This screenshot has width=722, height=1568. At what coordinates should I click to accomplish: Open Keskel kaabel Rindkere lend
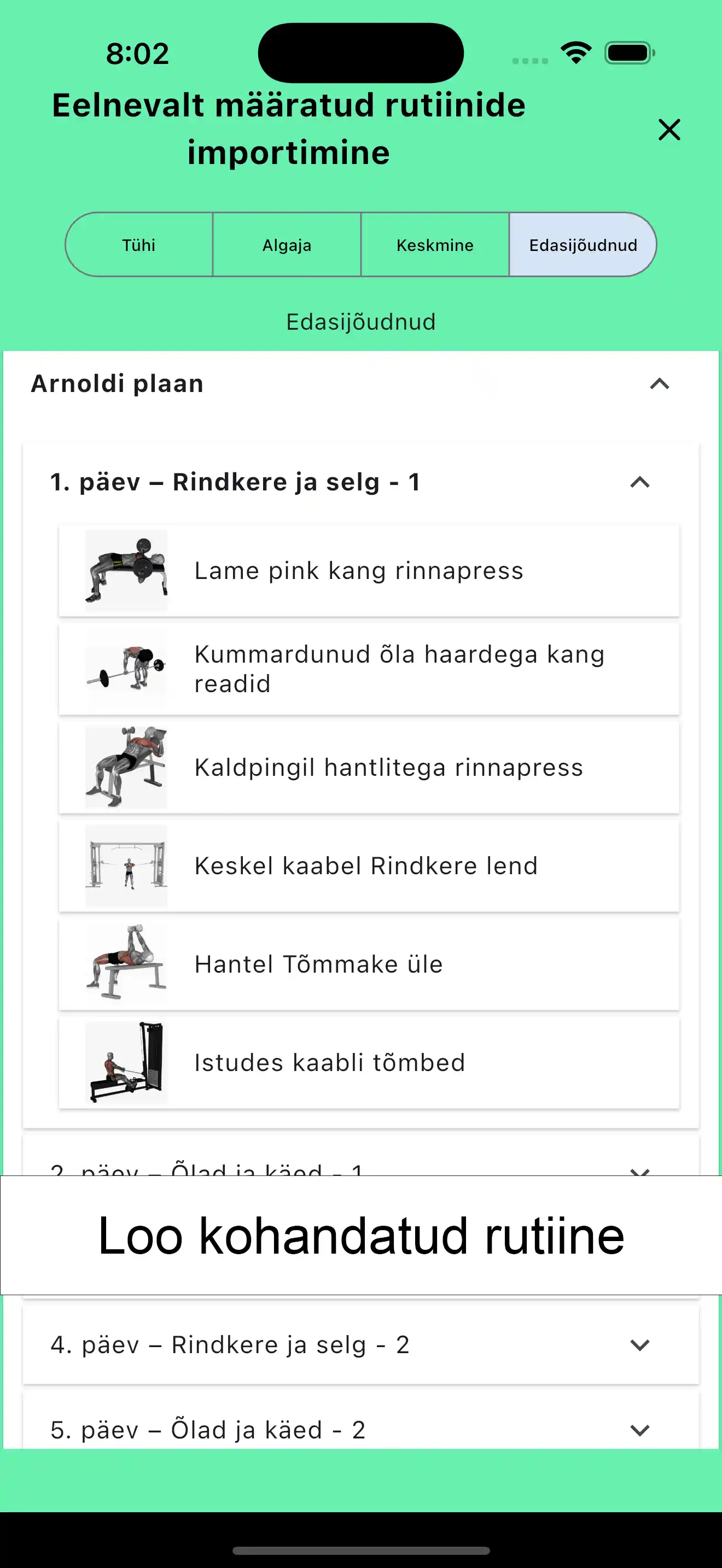(368, 866)
